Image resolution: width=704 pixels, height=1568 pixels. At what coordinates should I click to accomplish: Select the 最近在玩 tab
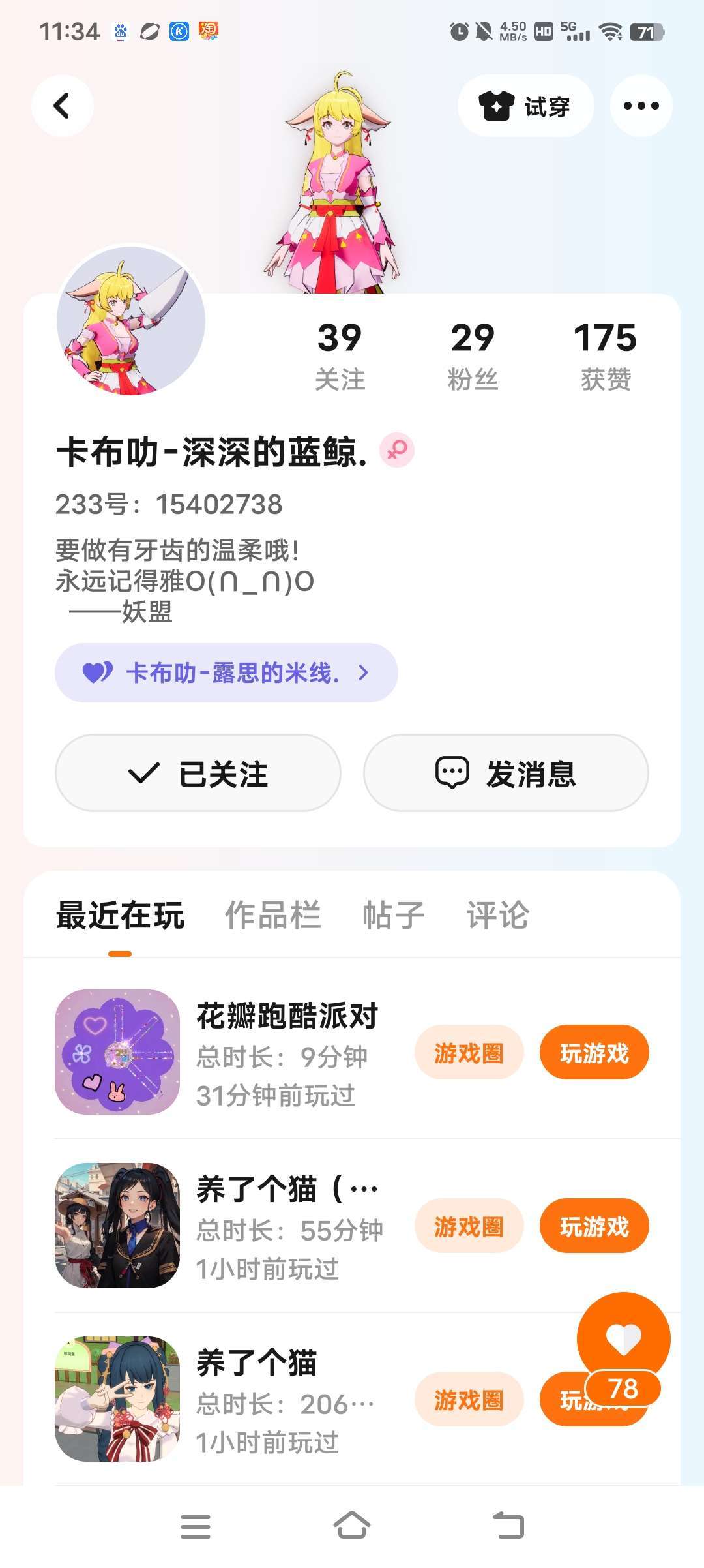coord(121,914)
